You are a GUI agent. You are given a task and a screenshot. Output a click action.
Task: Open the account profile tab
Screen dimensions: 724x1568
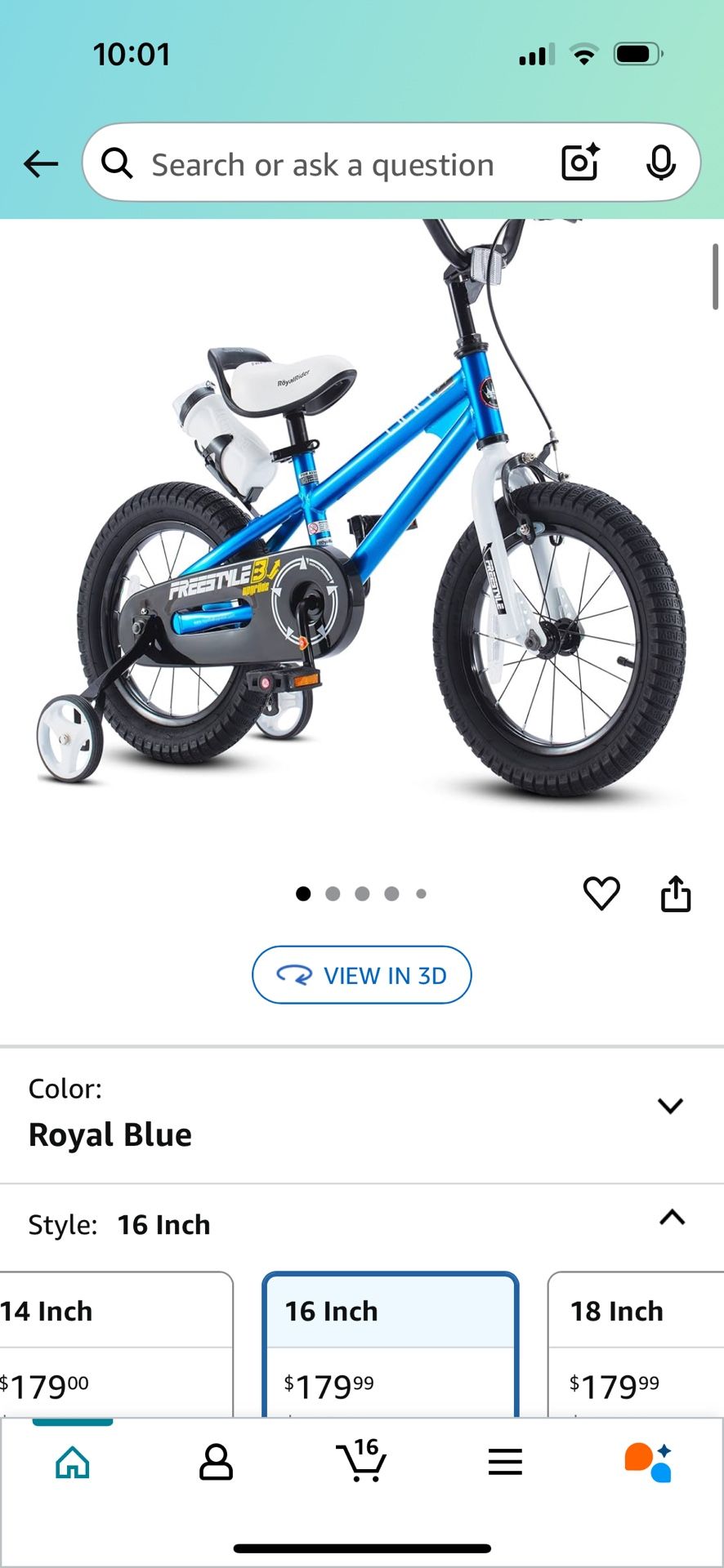[217, 1462]
